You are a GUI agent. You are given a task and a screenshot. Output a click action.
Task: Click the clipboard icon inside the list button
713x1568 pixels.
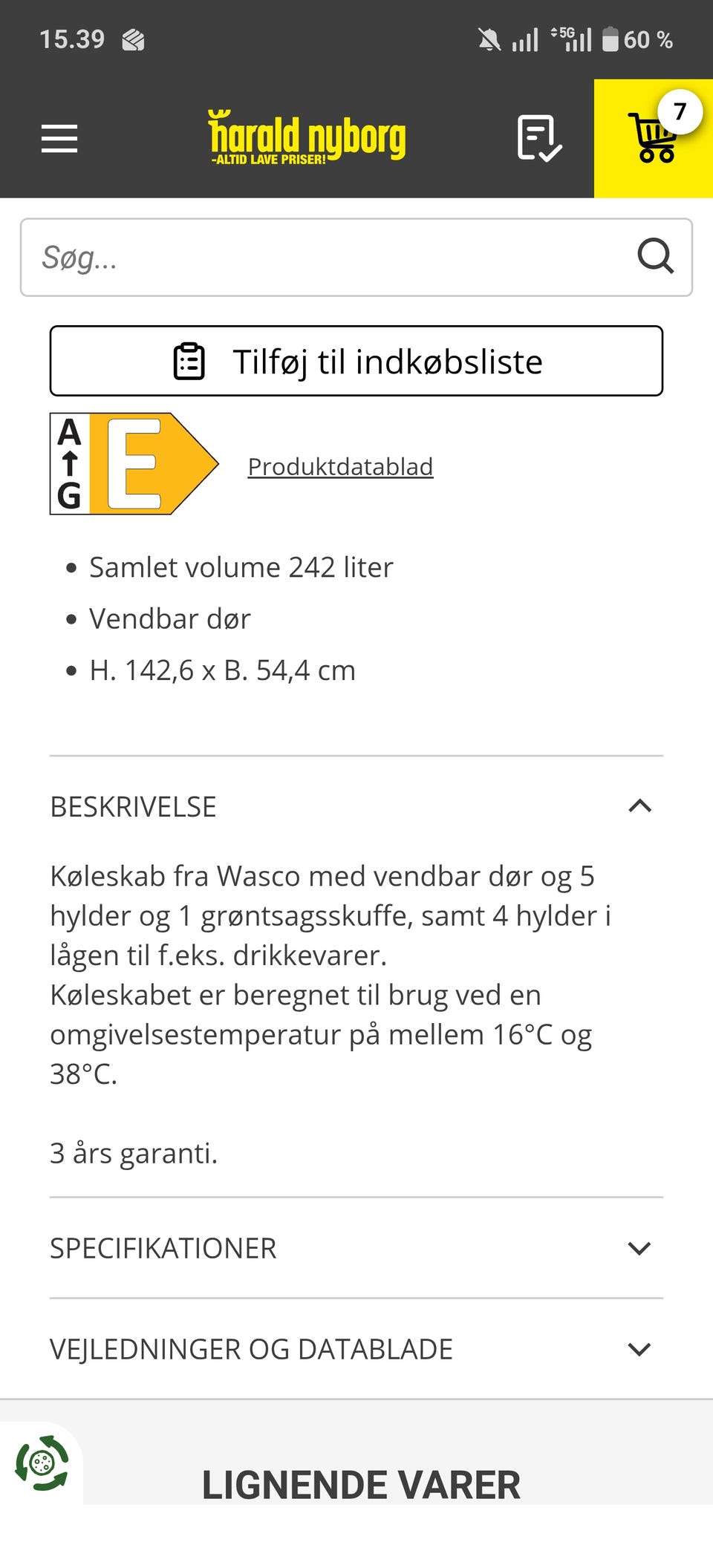tap(190, 362)
